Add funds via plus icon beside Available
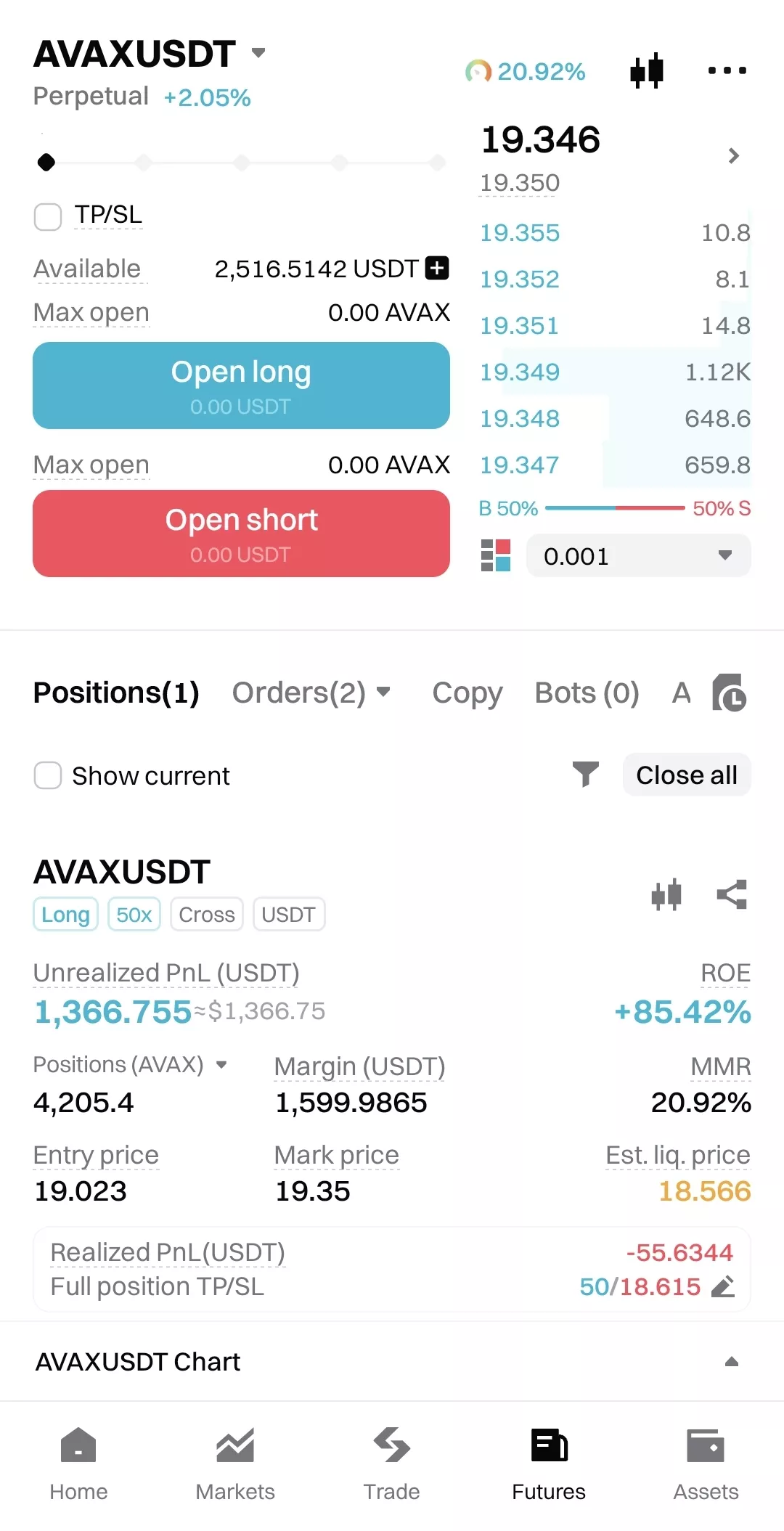This screenshot has width=784, height=1531. pos(437,268)
